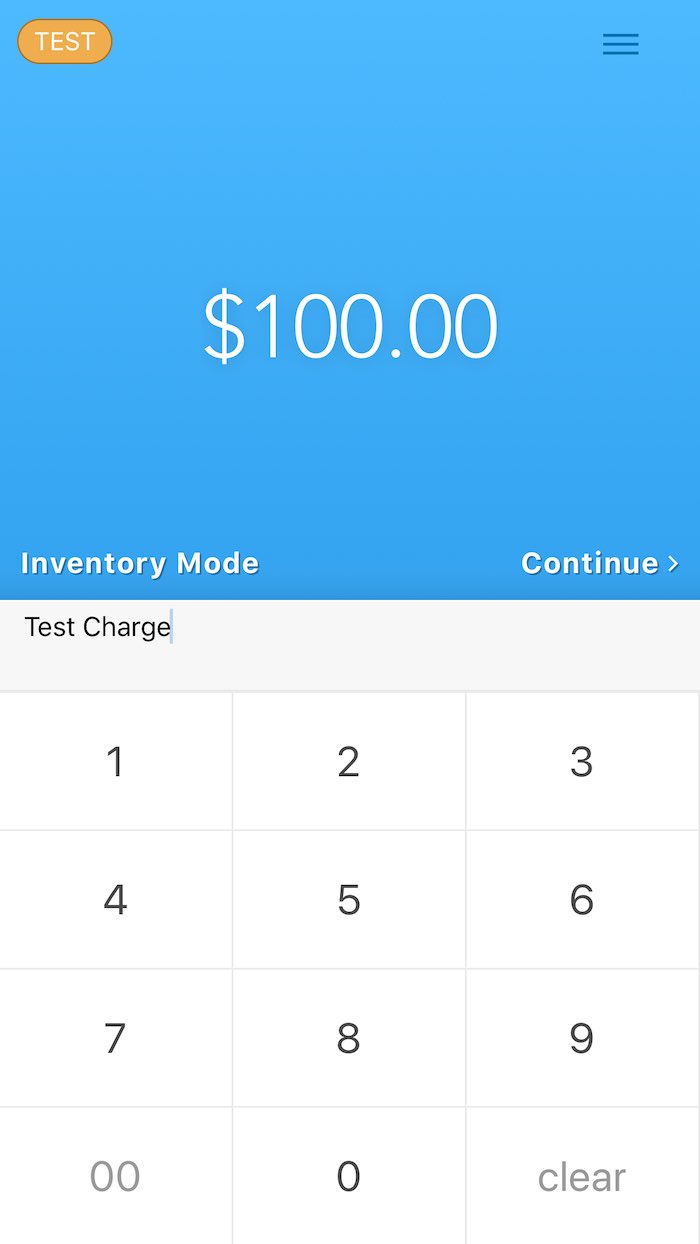Clear the entered amount
This screenshot has height=1244, width=700.
click(582, 1176)
